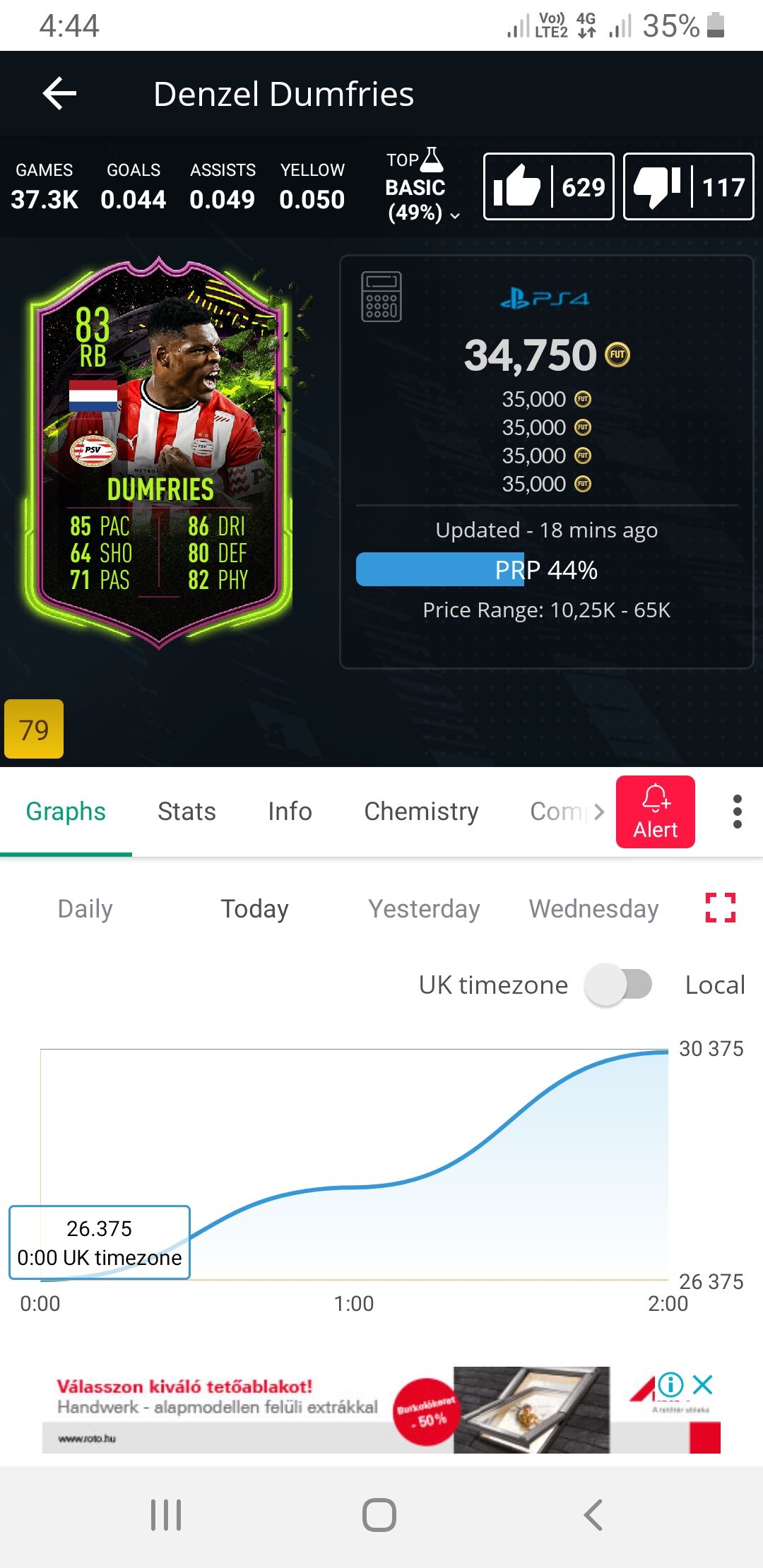The image size is (763, 1568).
Task: Switch to the Stats tab
Action: click(x=187, y=812)
